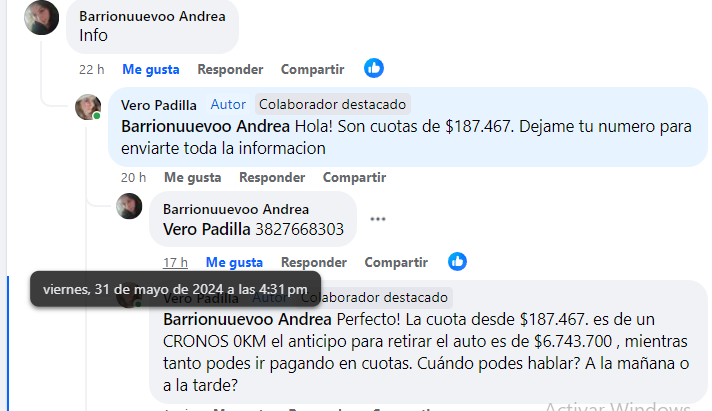This screenshot has height=411, width=712.
Task: View reactions on the phone number comment
Action: coord(457,261)
